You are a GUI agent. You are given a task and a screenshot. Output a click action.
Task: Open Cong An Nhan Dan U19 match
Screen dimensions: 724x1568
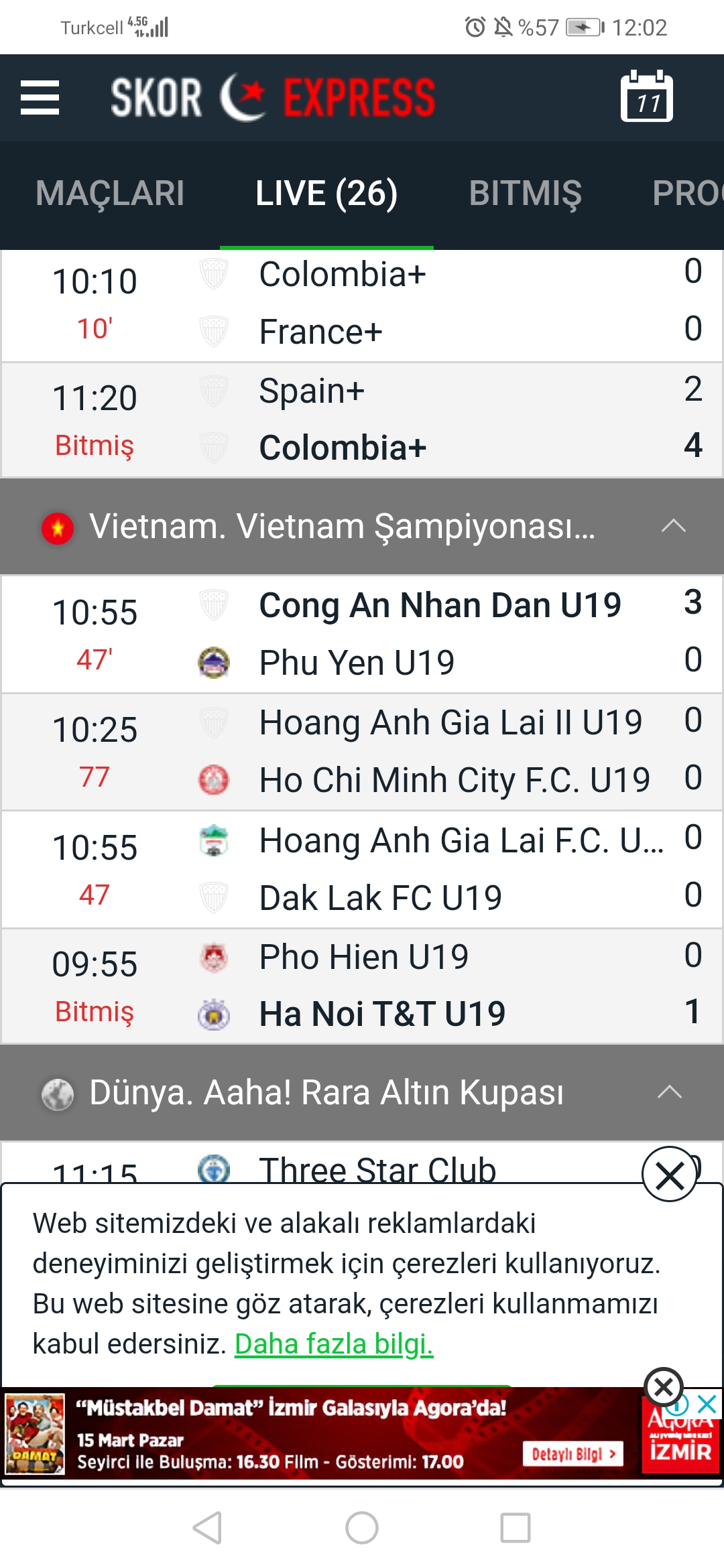pos(362,634)
